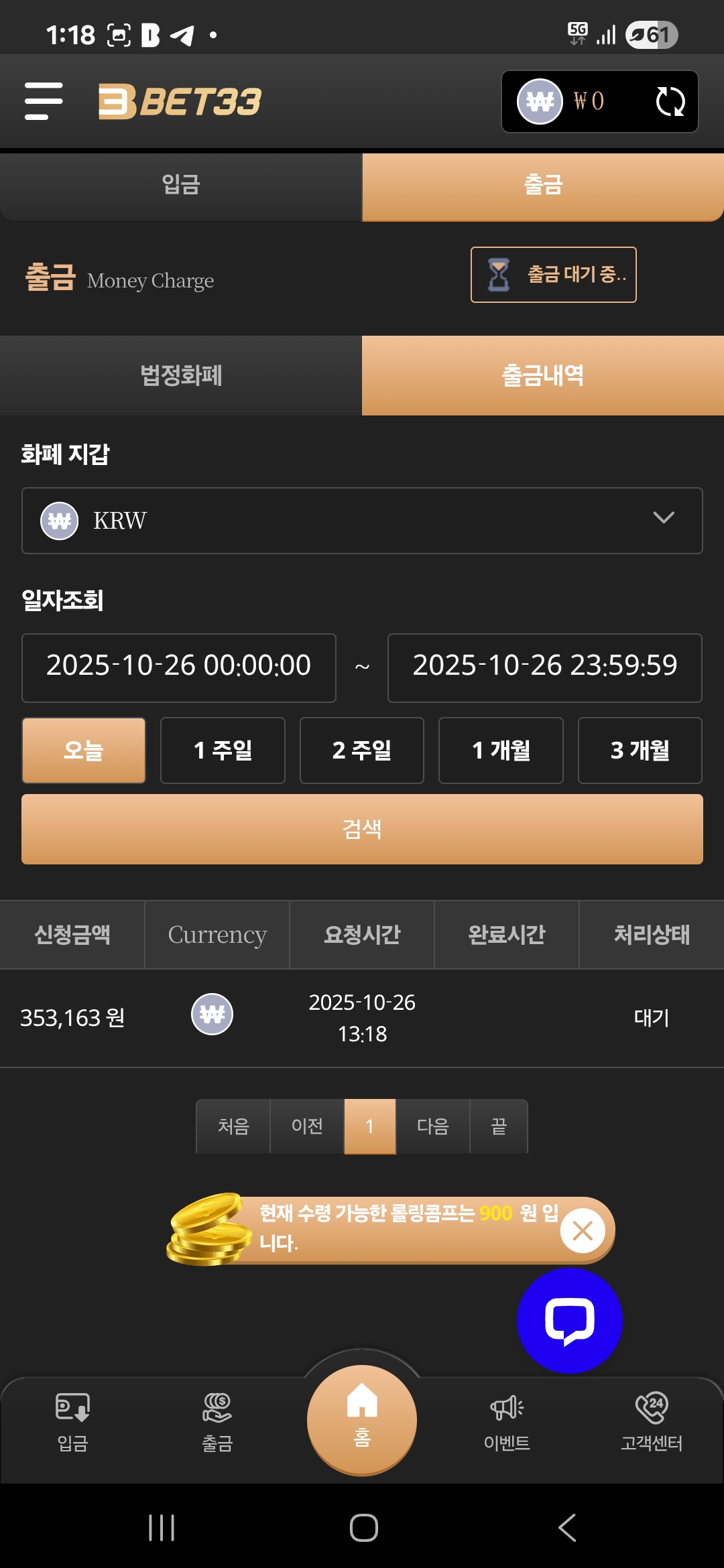Screen dimensions: 724x1568
Task: Tap the 검색 search button
Action: coord(362,830)
